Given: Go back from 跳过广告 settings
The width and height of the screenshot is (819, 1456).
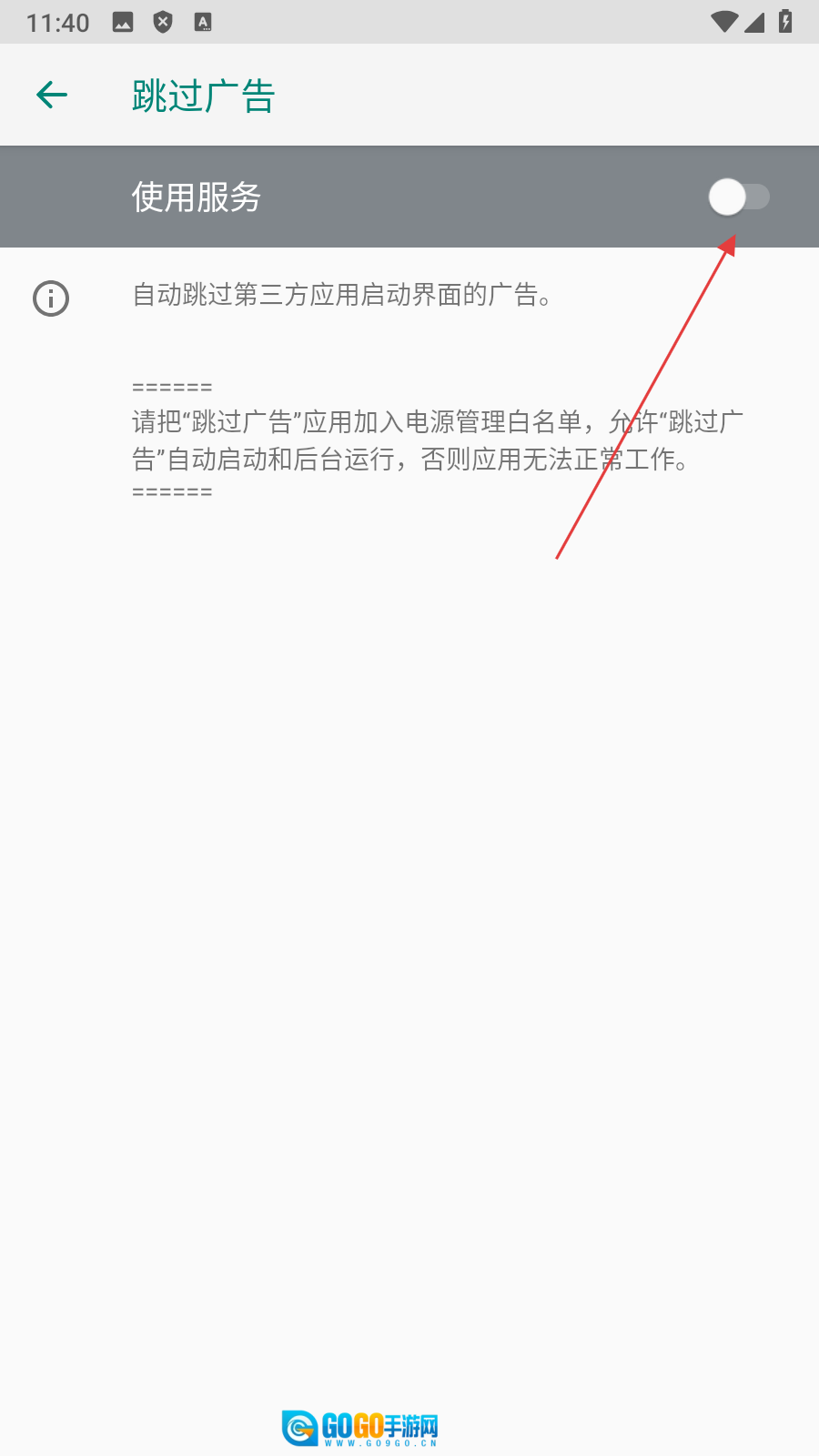Looking at the screenshot, I should pyautogui.click(x=52, y=95).
